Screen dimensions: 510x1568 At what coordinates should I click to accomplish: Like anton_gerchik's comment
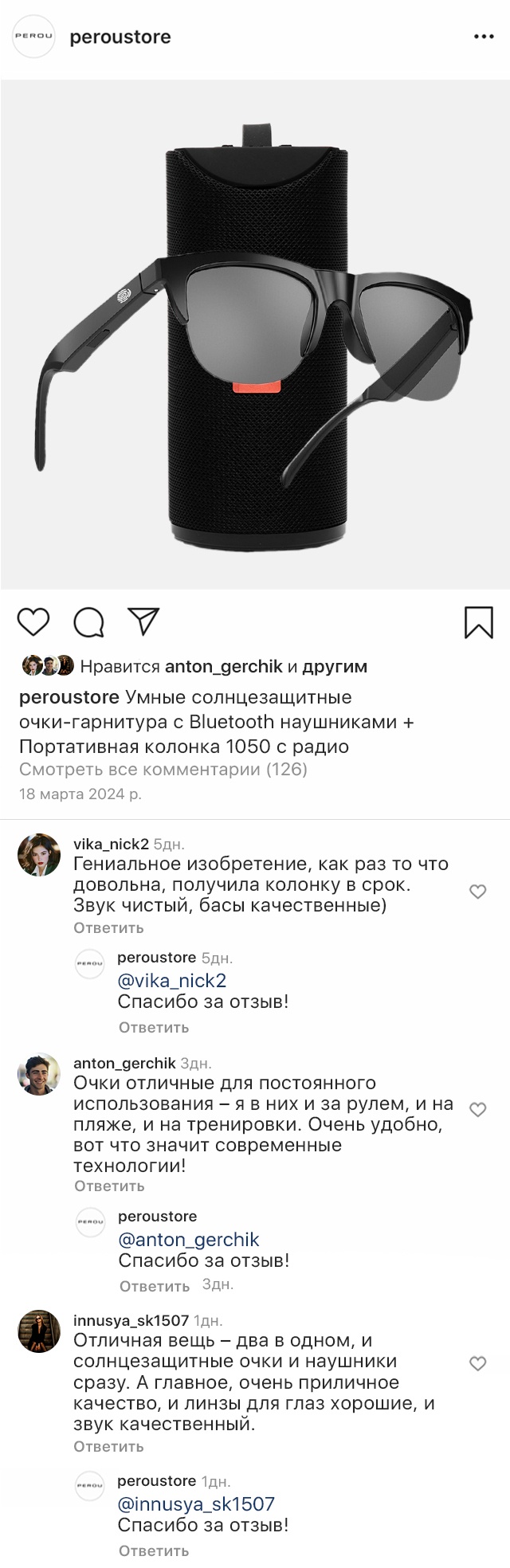pyautogui.click(x=477, y=1109)
